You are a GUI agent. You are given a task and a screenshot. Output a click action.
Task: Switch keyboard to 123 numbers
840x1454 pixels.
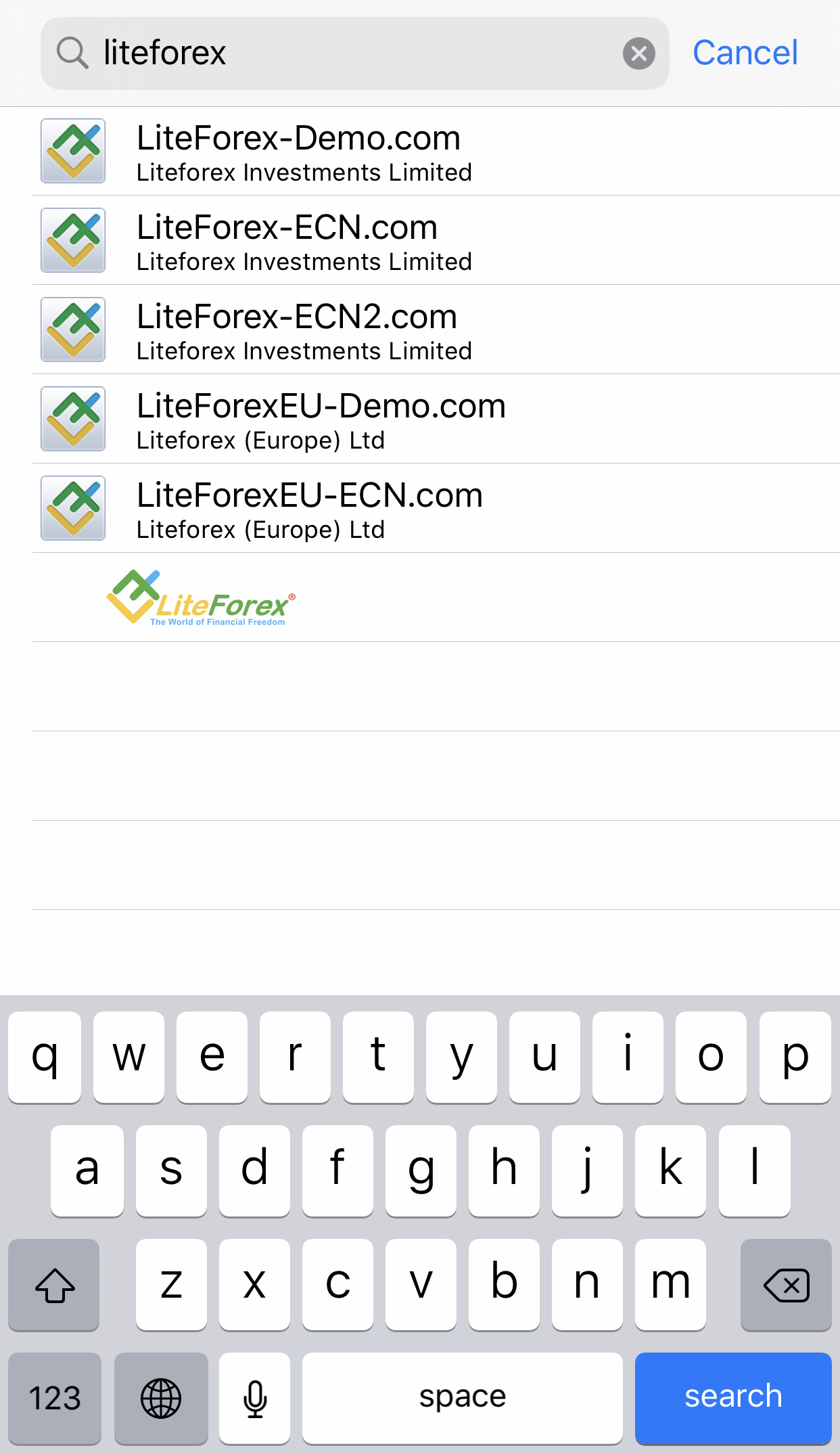[55, 1397]
